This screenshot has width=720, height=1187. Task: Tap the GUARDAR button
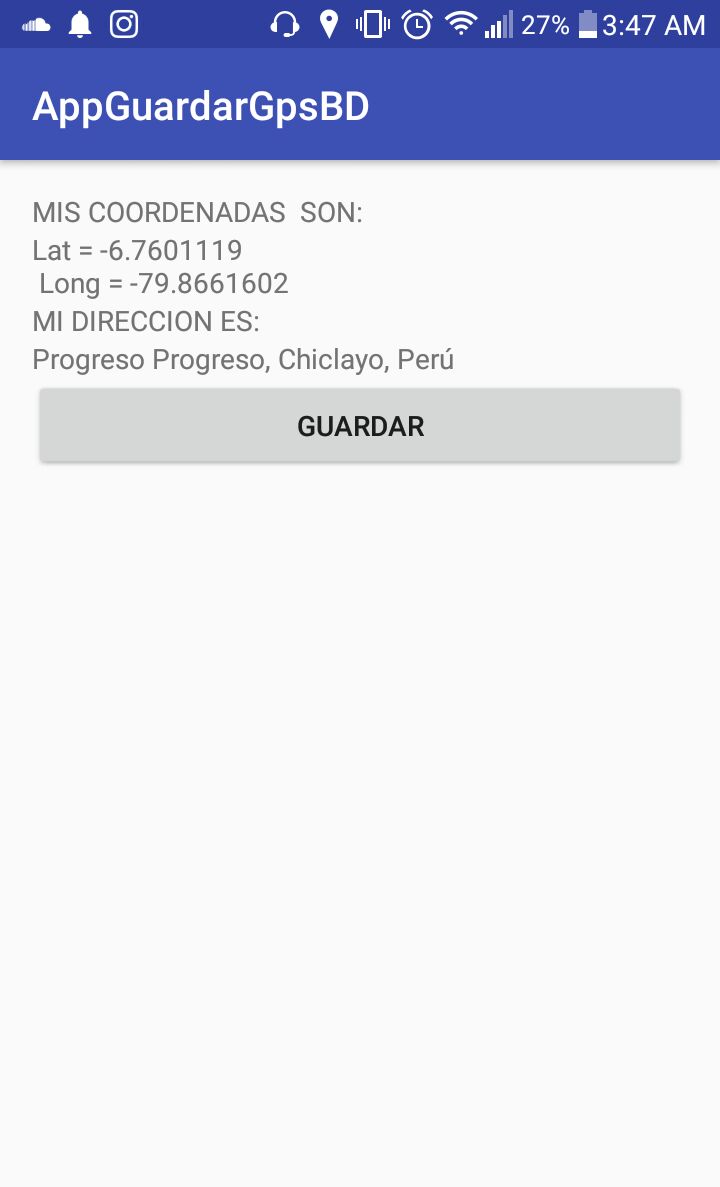click(x=360, y=426)
